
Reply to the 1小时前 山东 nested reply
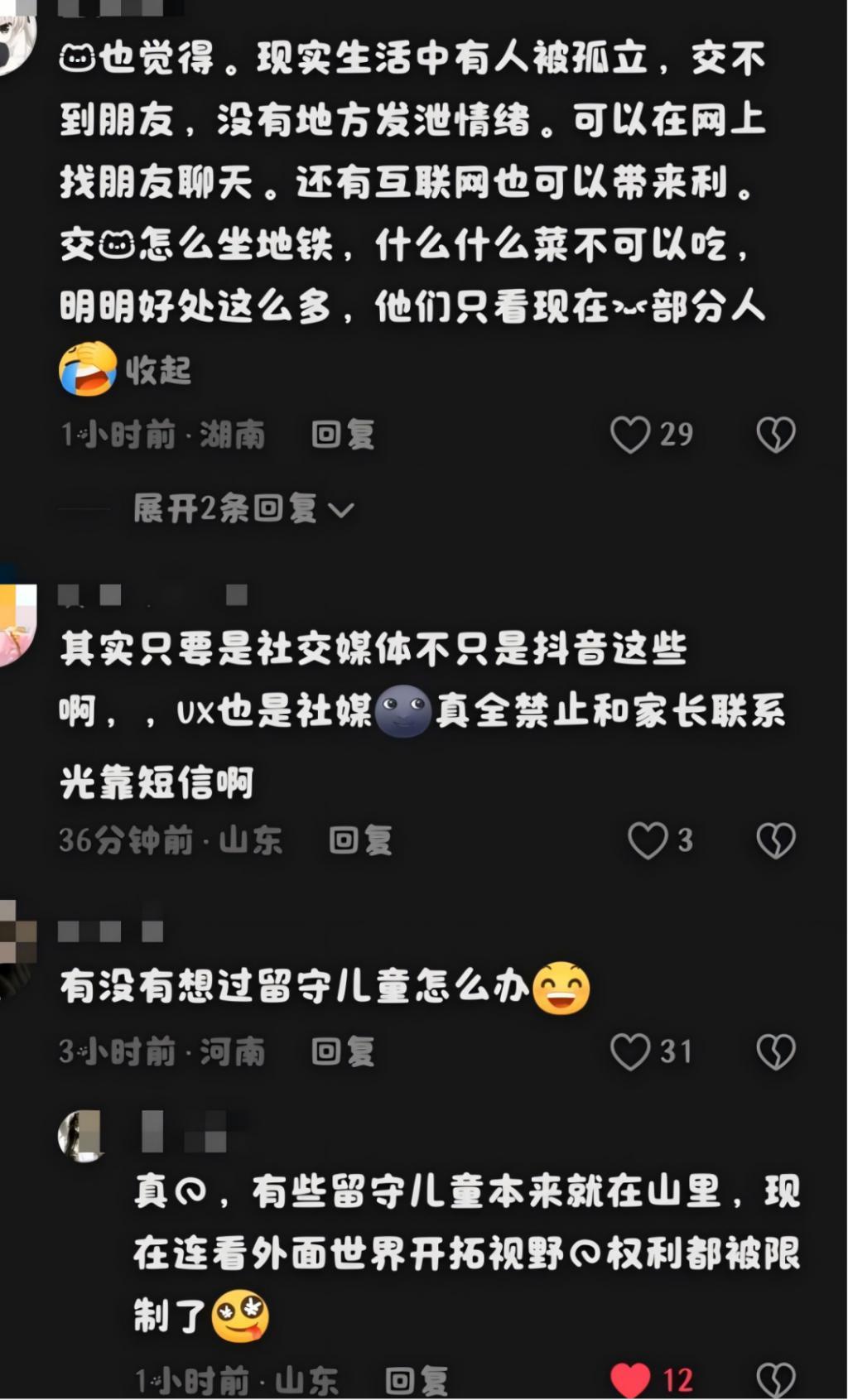coord(417,1380)
